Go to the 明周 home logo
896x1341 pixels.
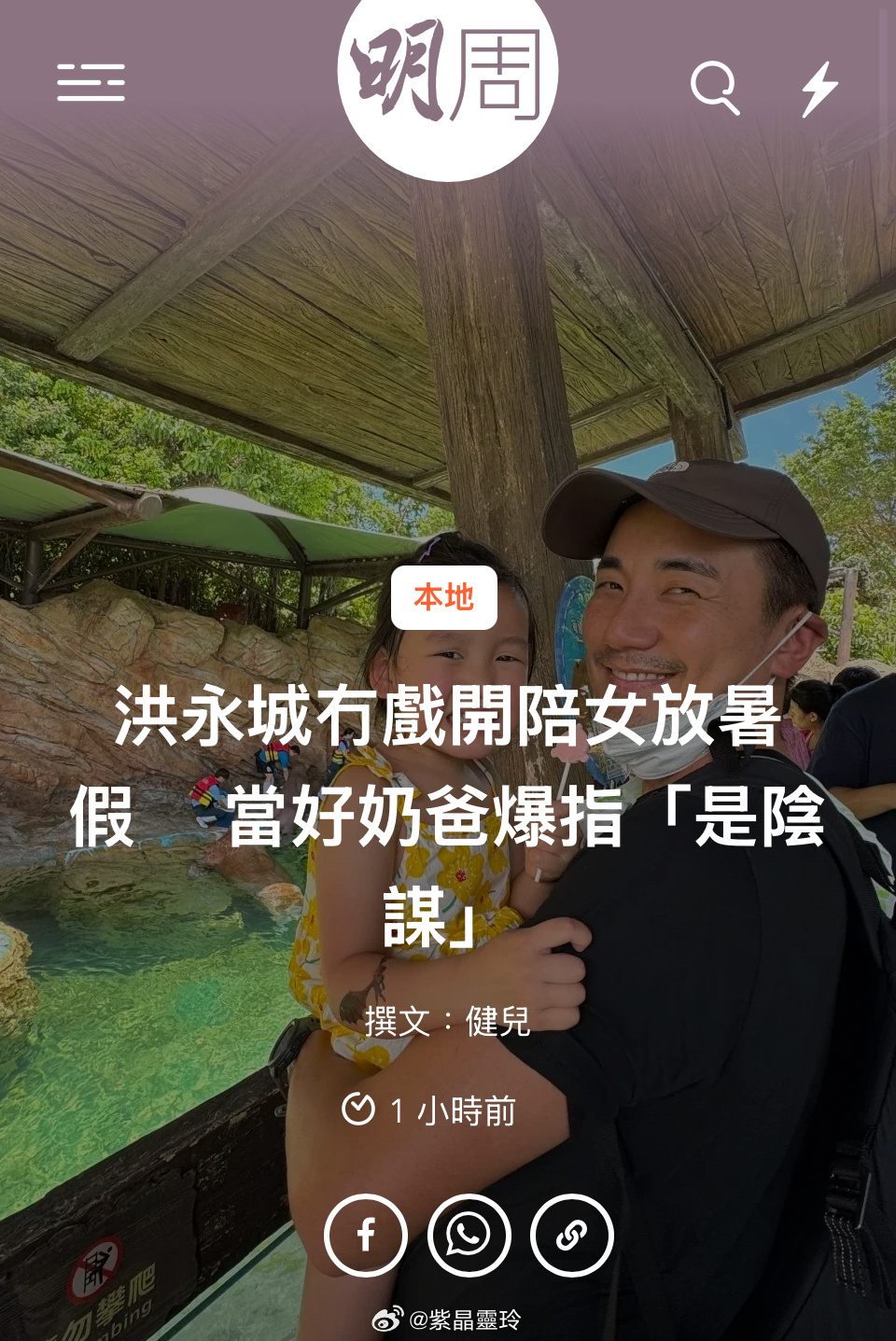point(447,75)
